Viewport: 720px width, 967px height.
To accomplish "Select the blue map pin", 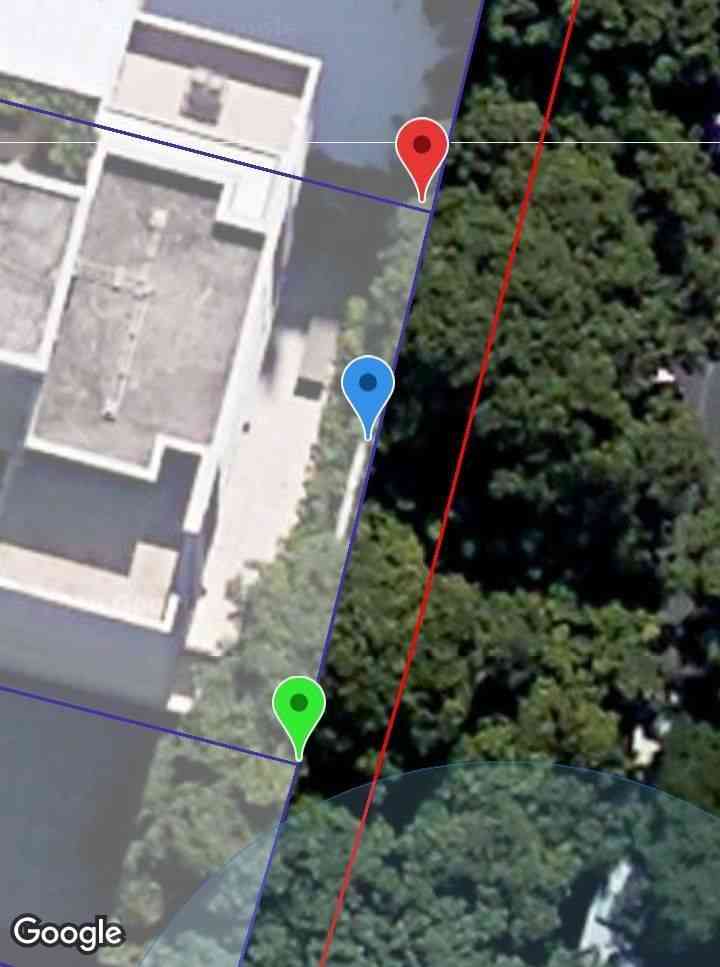I will click(368, 387).
